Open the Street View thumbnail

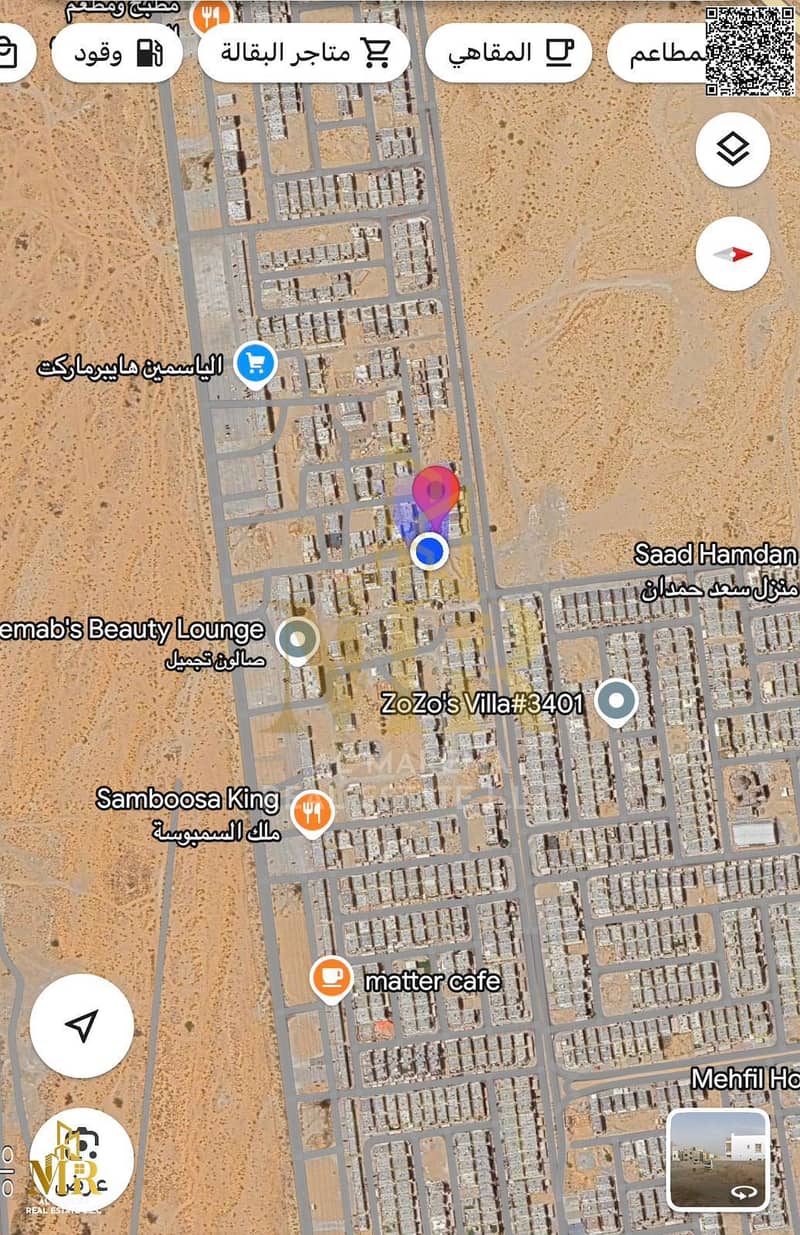717,1158
